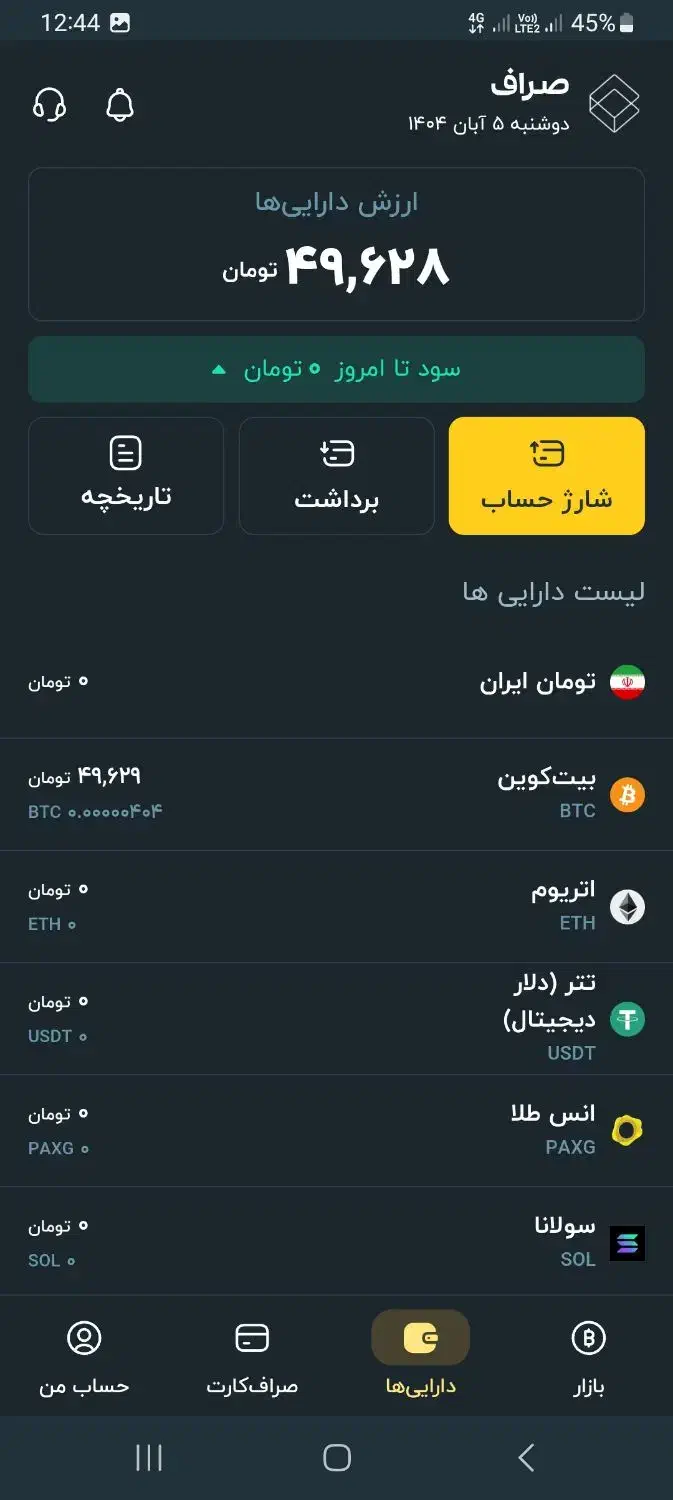Open the تومان ایران asset row
The width and height of the screenshot is (673, 1500).
pyautogui.click(x=336, y=682)
